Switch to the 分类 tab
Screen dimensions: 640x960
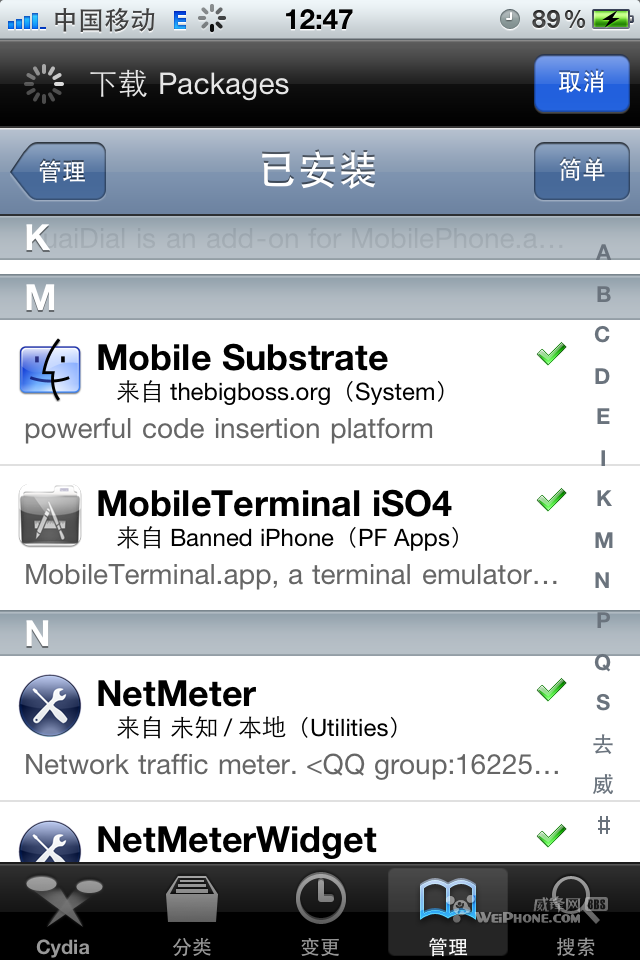click(x=192, y=915)
